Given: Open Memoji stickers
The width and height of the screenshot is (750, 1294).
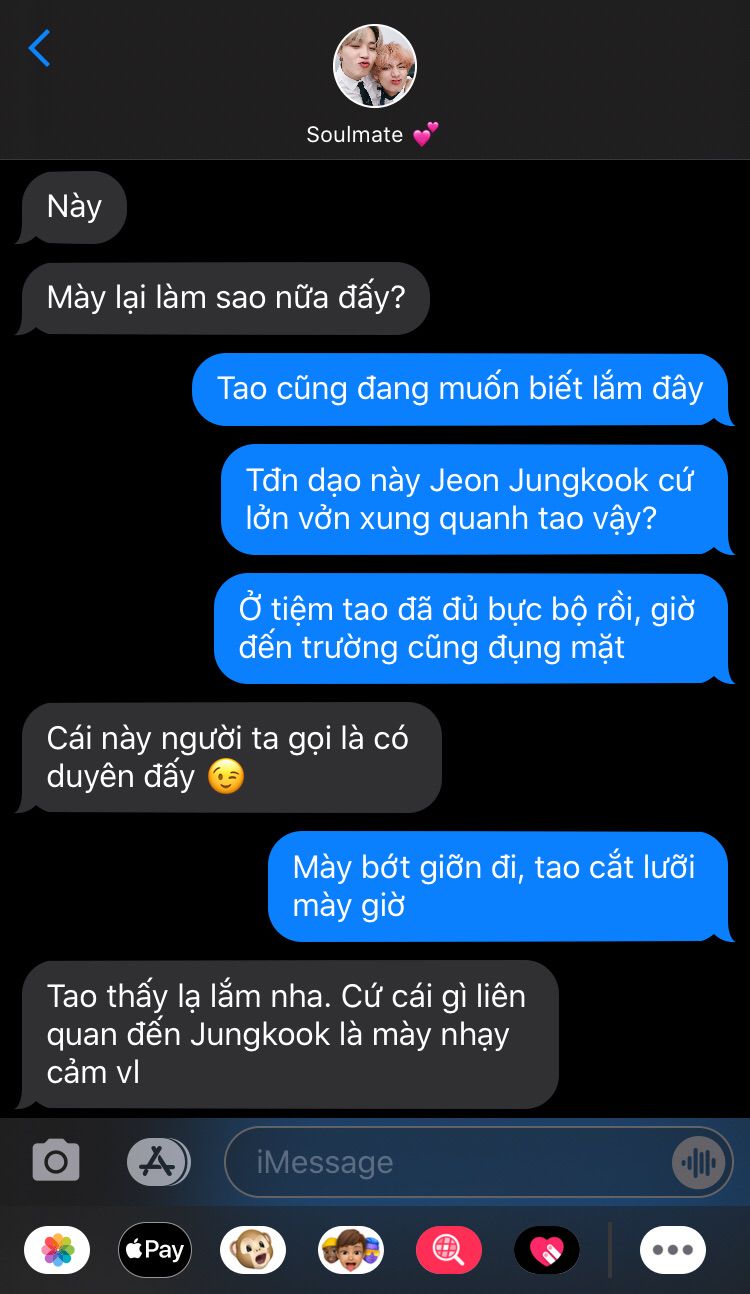Looking at the screenshot, I should [x=351, y=1250].
